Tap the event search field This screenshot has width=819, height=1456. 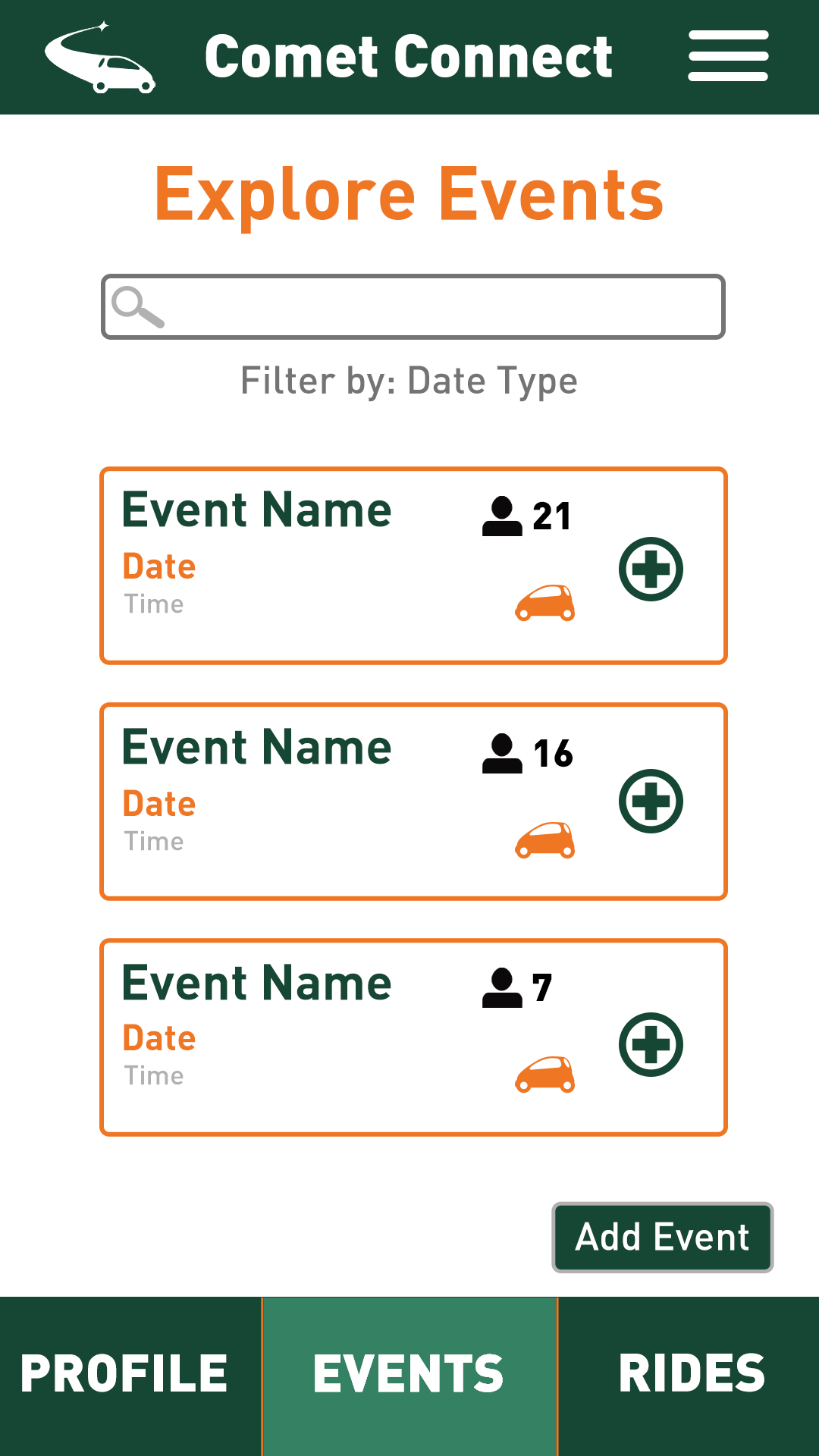pos(413,306)
